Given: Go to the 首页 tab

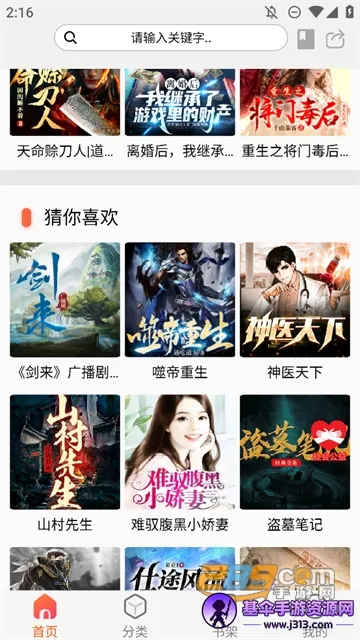Looking at the screenshot, I should coord(45,616).
